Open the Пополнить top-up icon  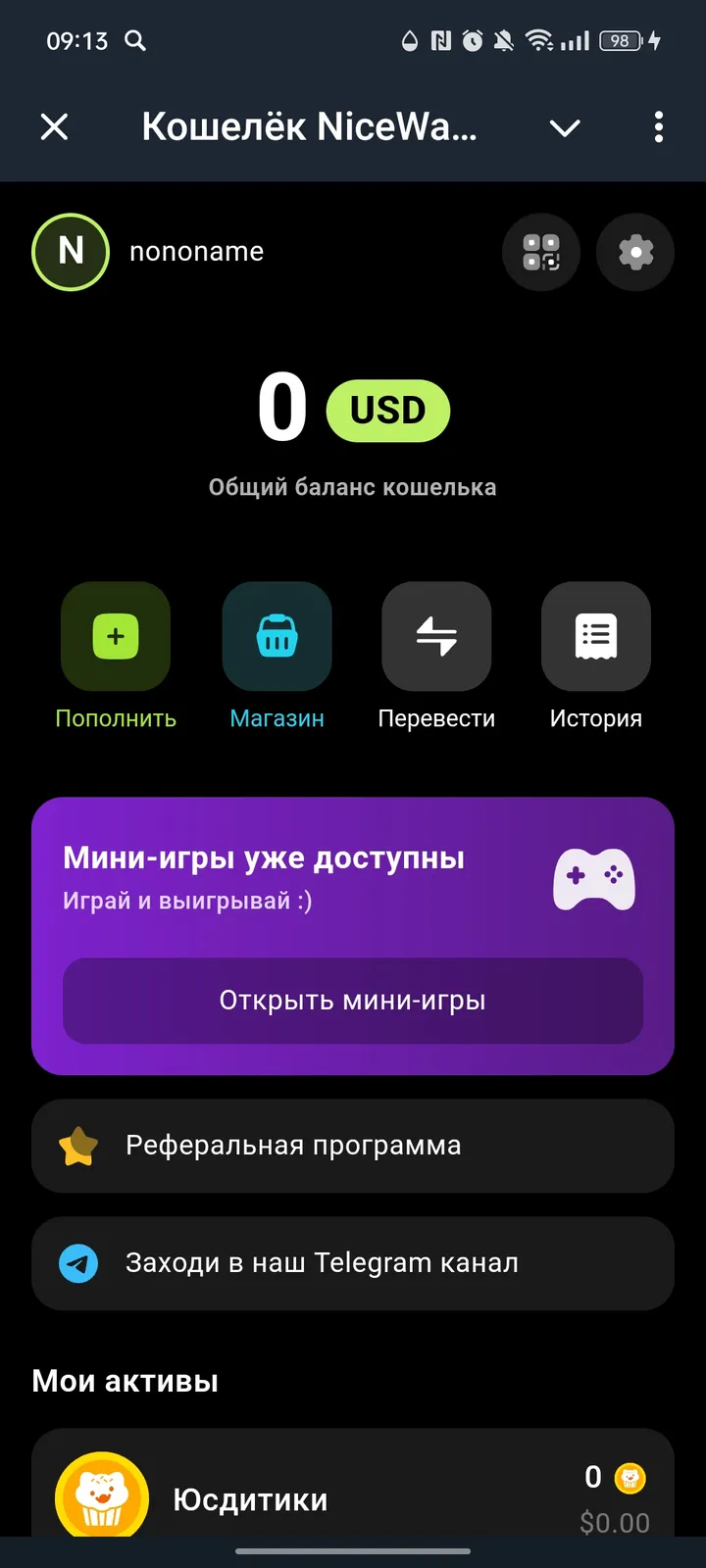(x=115, y=636)
